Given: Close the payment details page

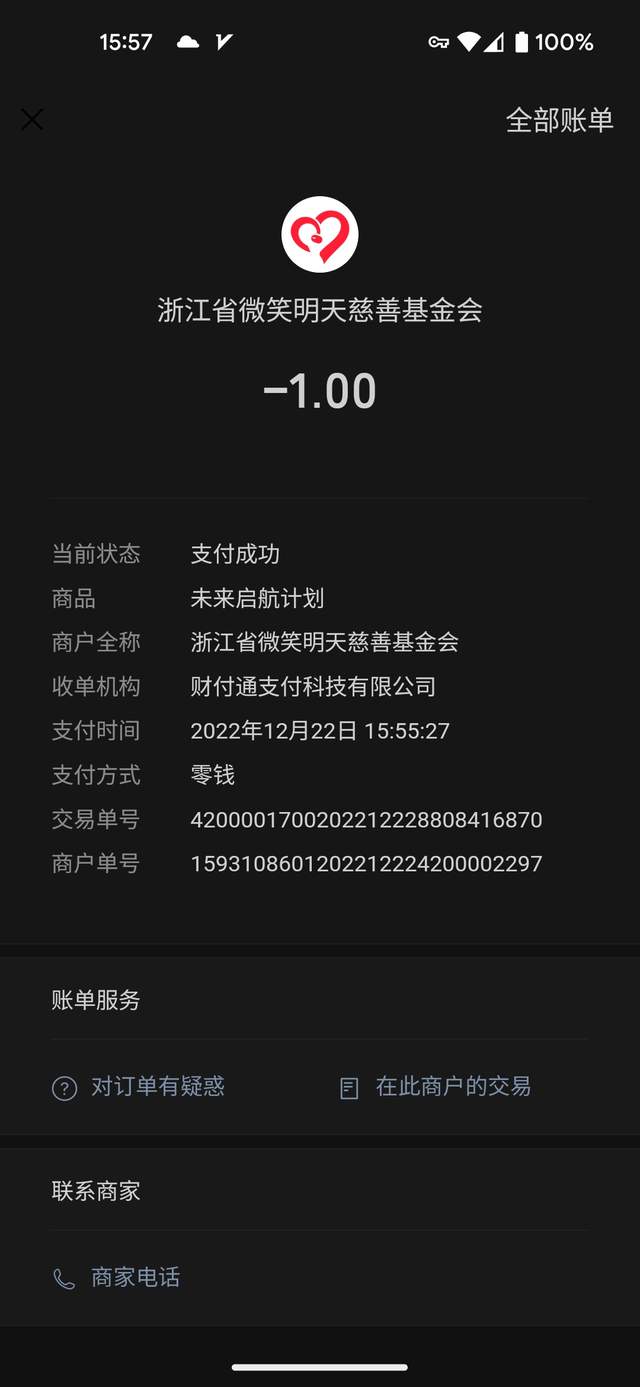Looking at the screenshot, I should pos(32,120).
